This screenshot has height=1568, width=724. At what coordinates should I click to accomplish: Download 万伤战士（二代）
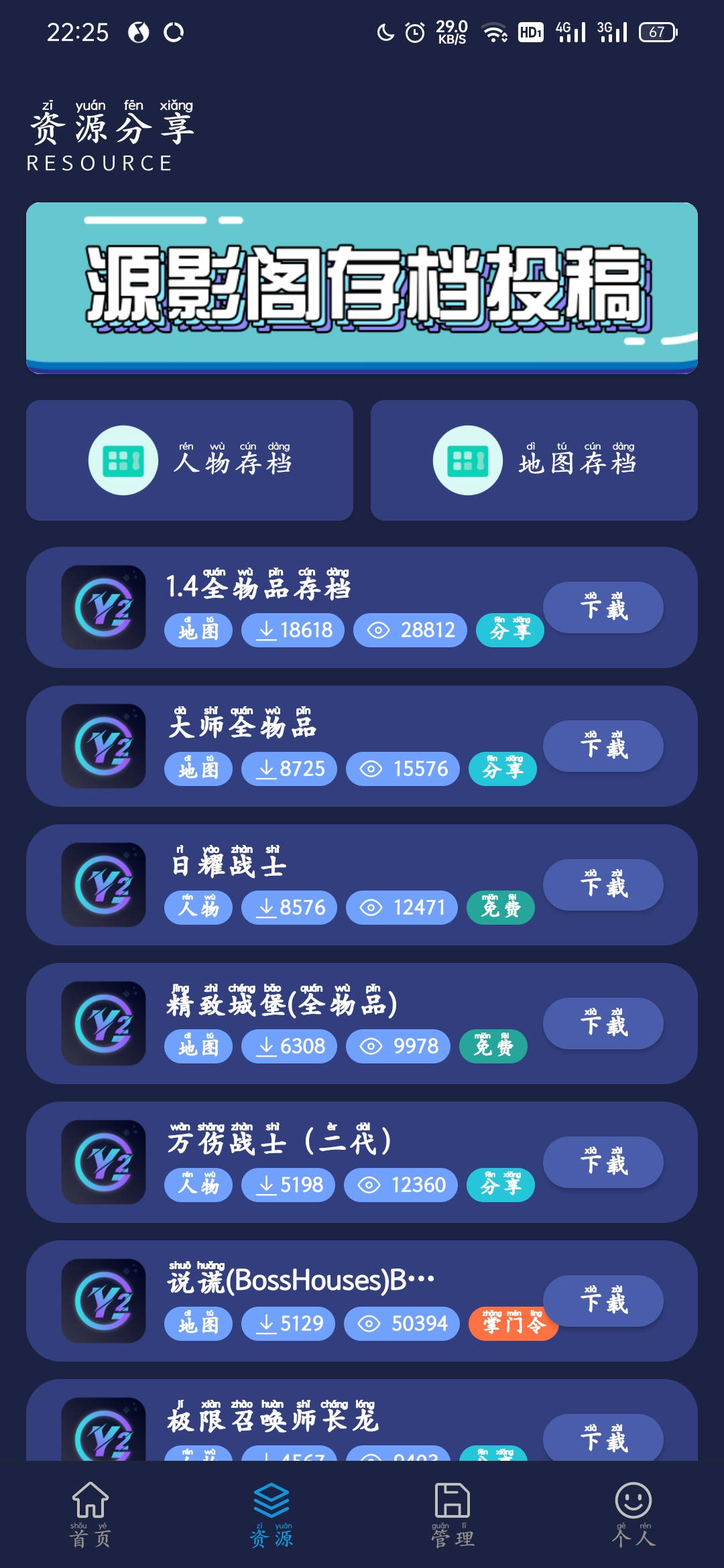pyautogui.click(x=603, y=1163)
